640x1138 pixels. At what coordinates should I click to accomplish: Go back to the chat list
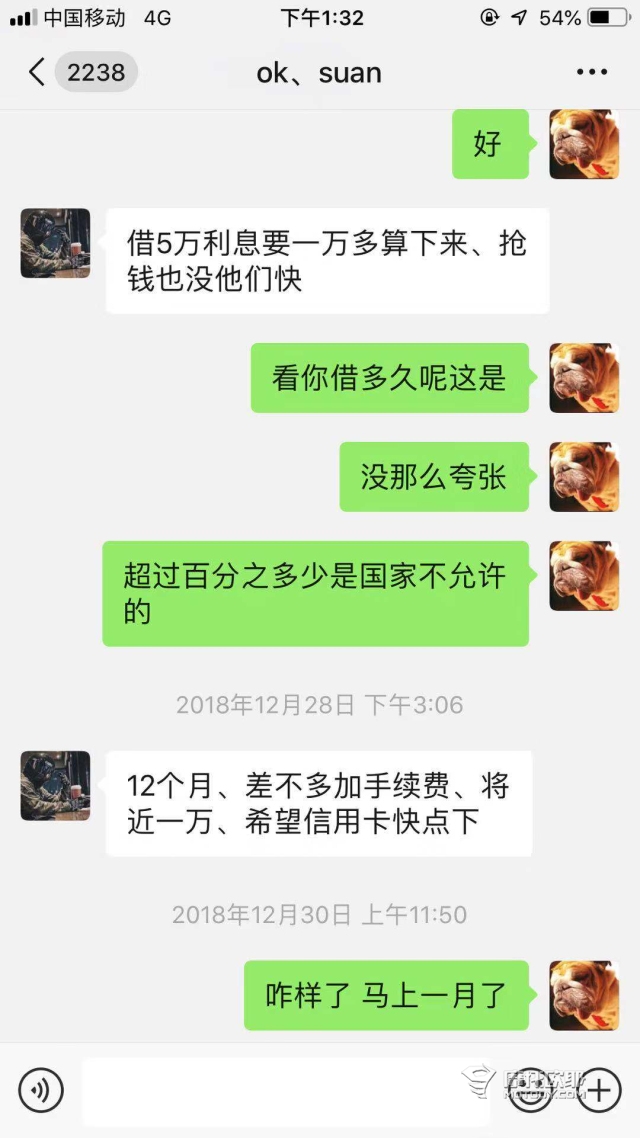pyautogui.click(x=38, y=73)
